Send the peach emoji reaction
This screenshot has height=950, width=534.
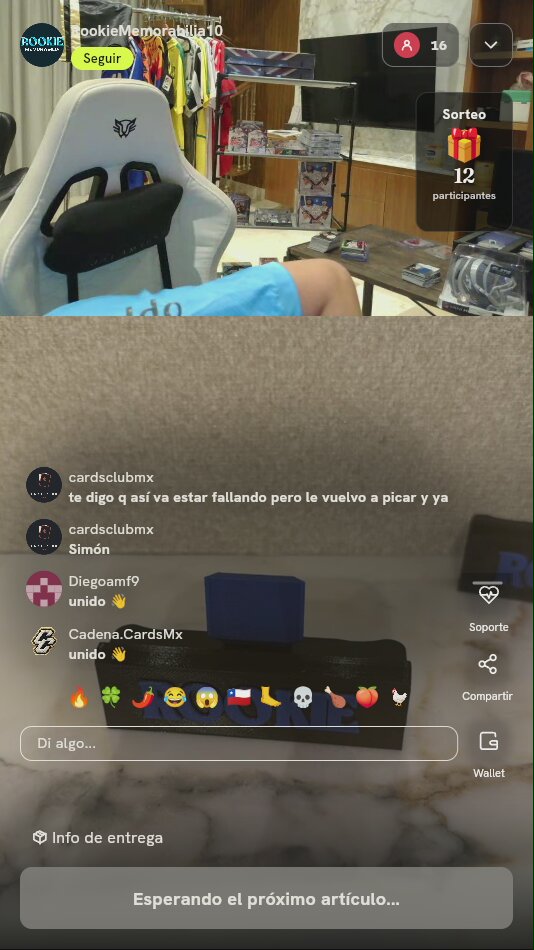[x=367, y=697]
